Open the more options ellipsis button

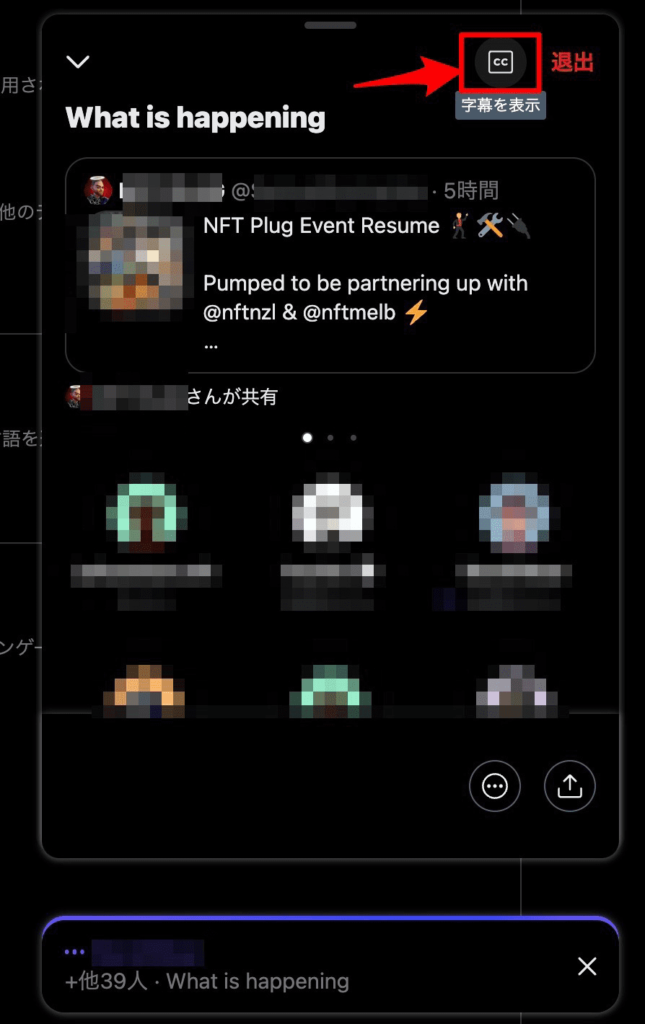(495, 787)
